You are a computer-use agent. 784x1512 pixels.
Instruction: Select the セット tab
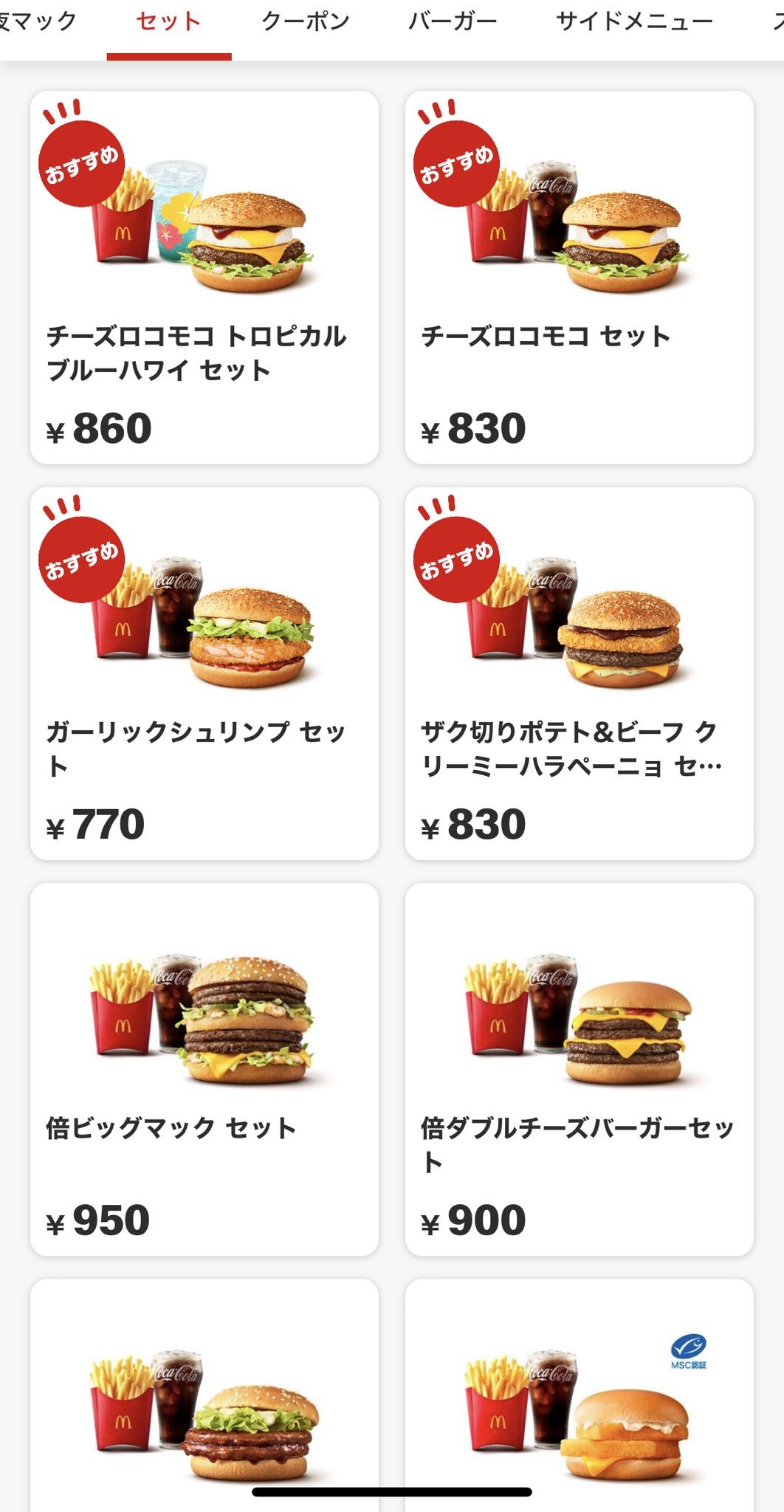[168, 22]
